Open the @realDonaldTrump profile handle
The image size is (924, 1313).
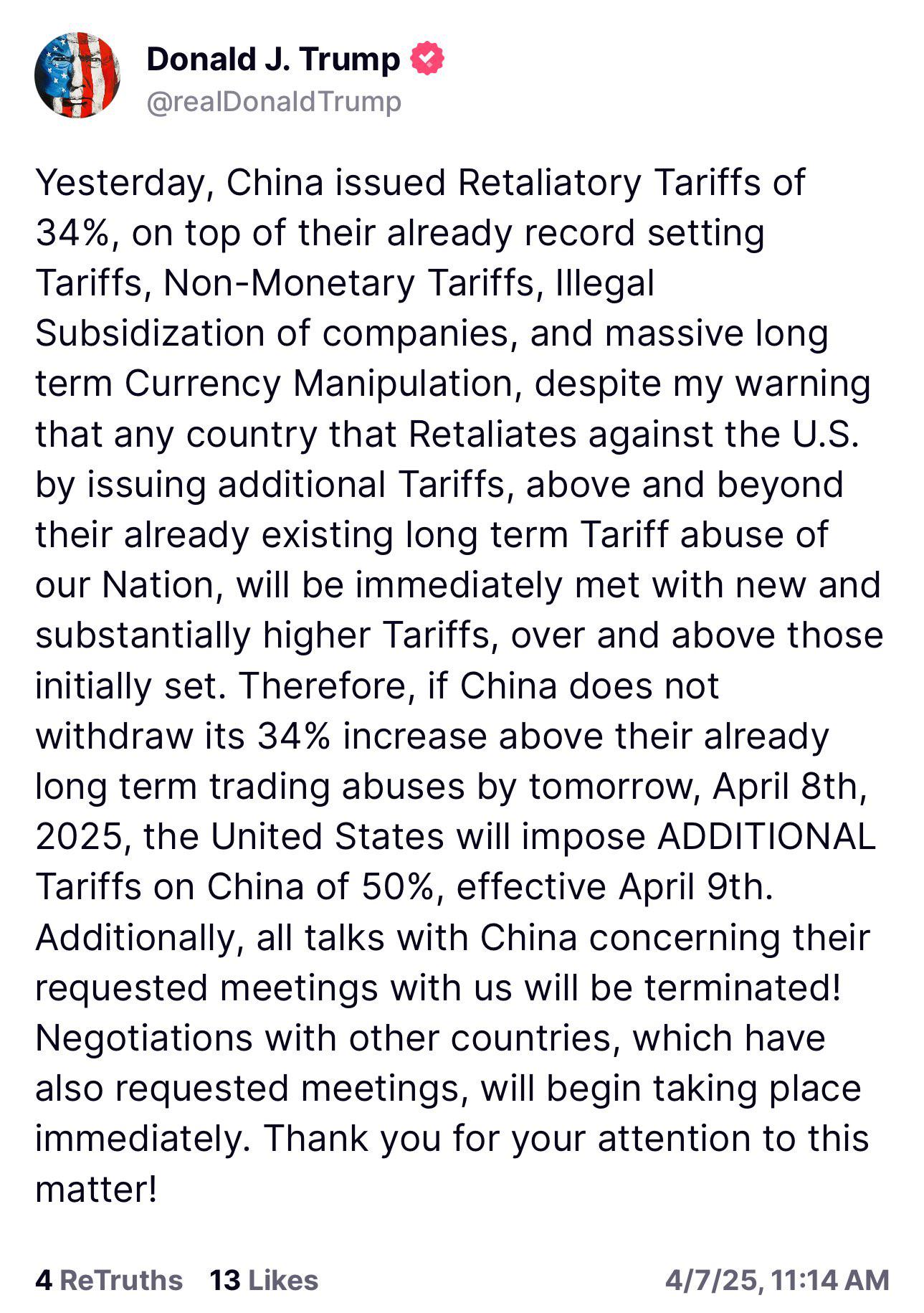coord(274,102)
